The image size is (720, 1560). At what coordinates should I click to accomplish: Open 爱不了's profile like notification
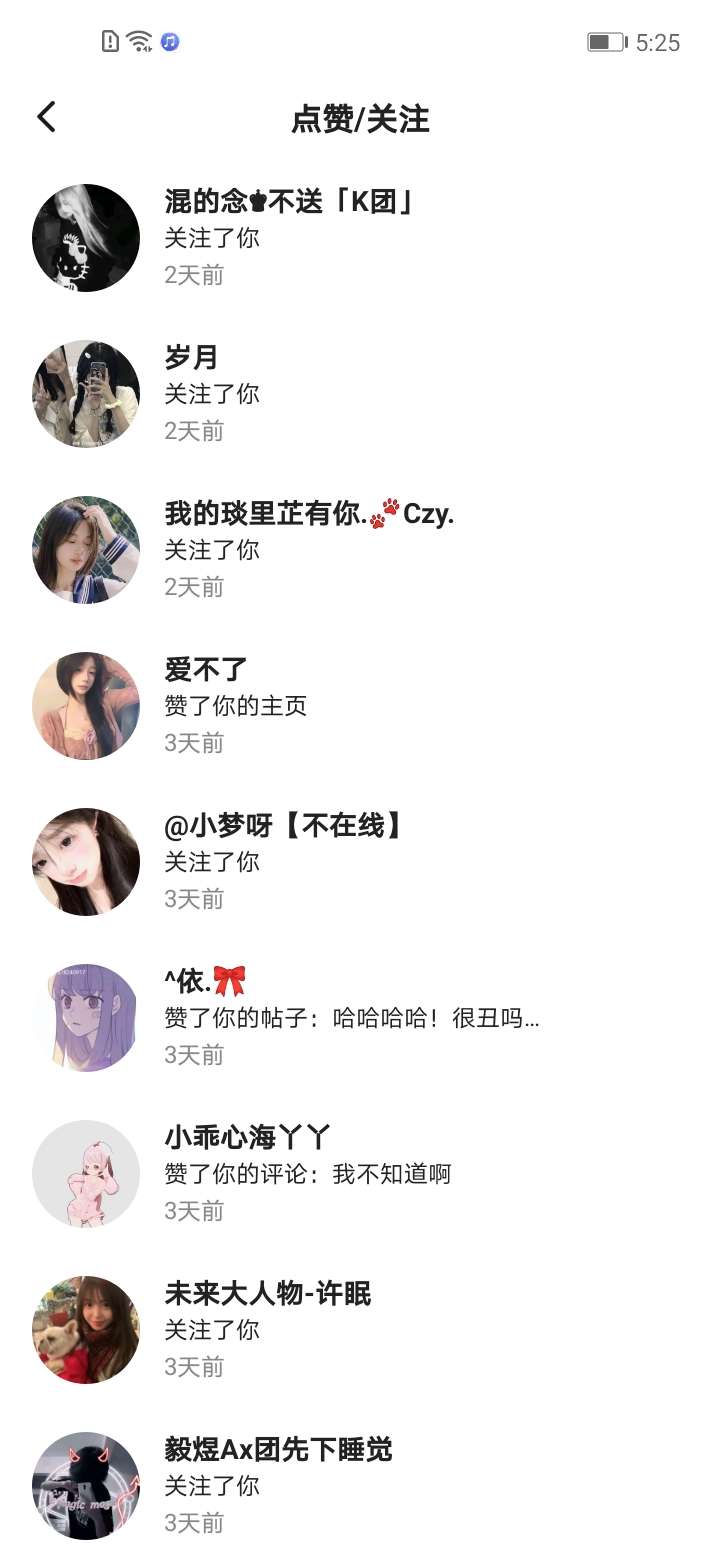click(x=360, y=706)
